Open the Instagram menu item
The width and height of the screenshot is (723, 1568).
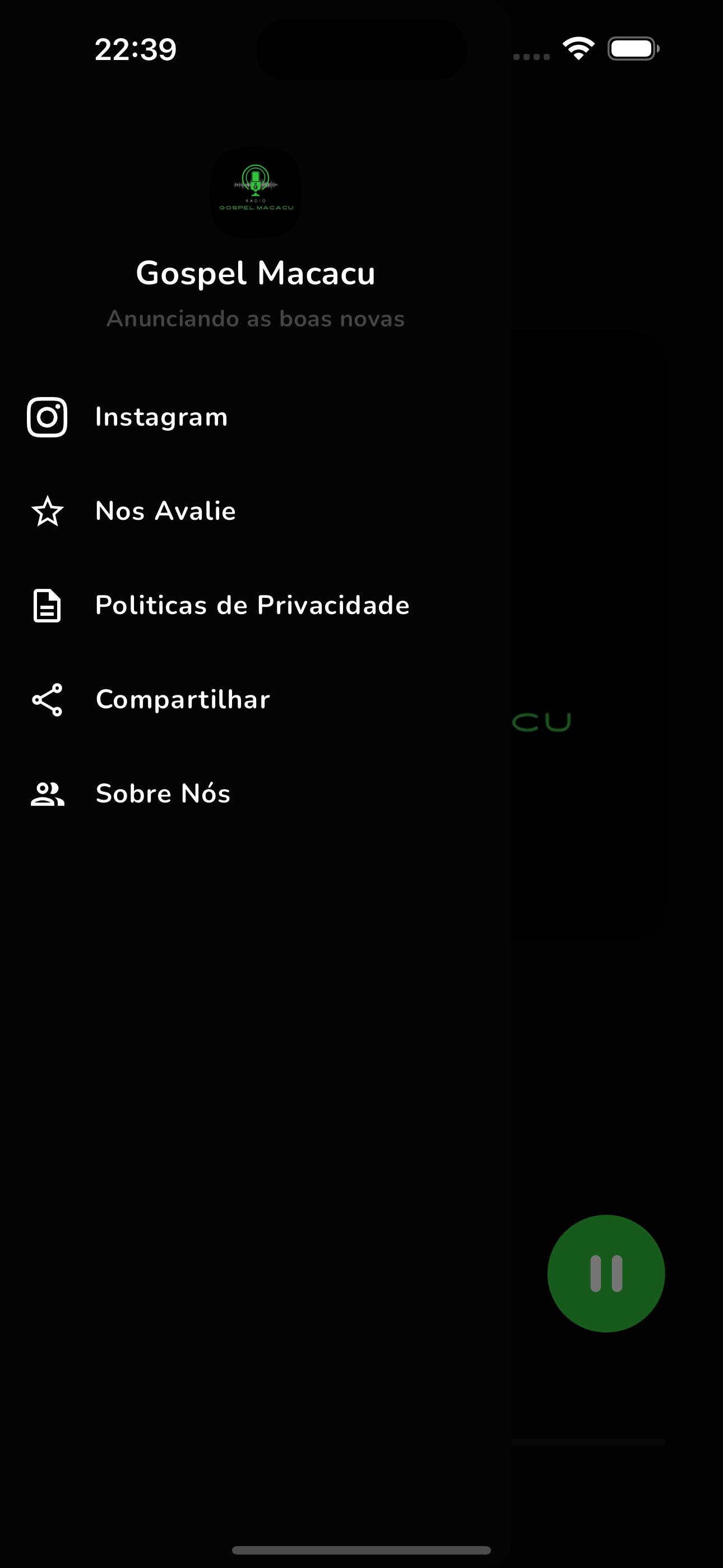256,418
